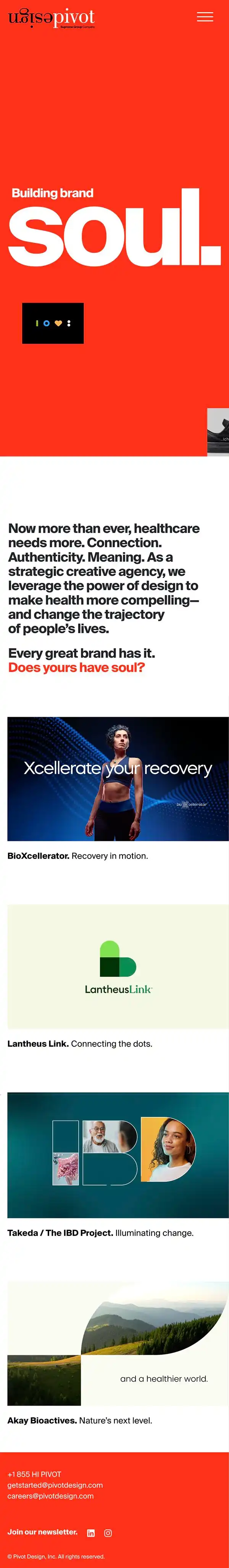Visit Pivot's Instagram profile
229x1568 pixels.
click(x=108, y=1533)
